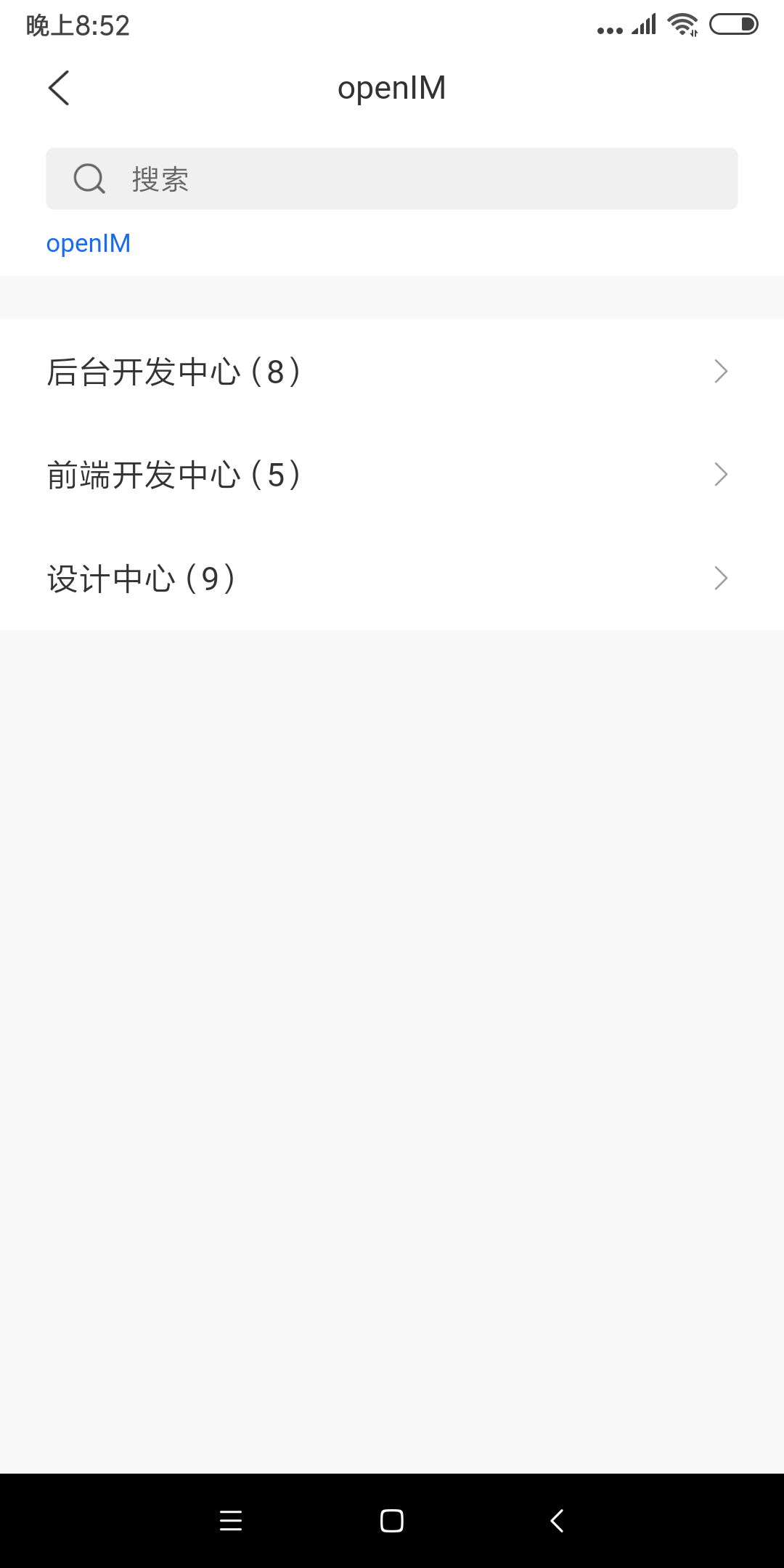This screenshot has height=1568, width=784.
Task: Select the openIM breadcrumb link
Action: pos(89,243)
